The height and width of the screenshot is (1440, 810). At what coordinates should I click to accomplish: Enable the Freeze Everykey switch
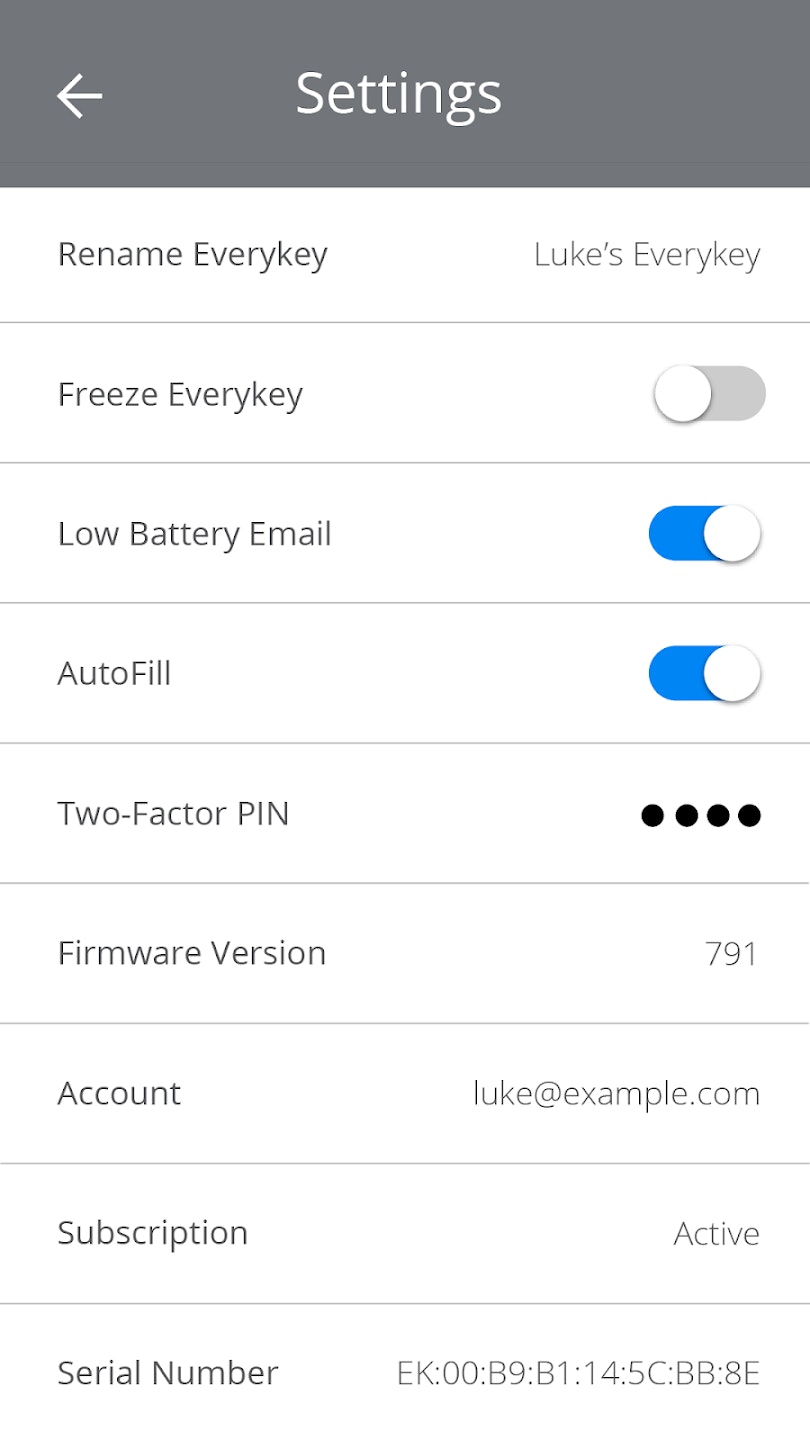pyautogui.click(x=709, y=394)
